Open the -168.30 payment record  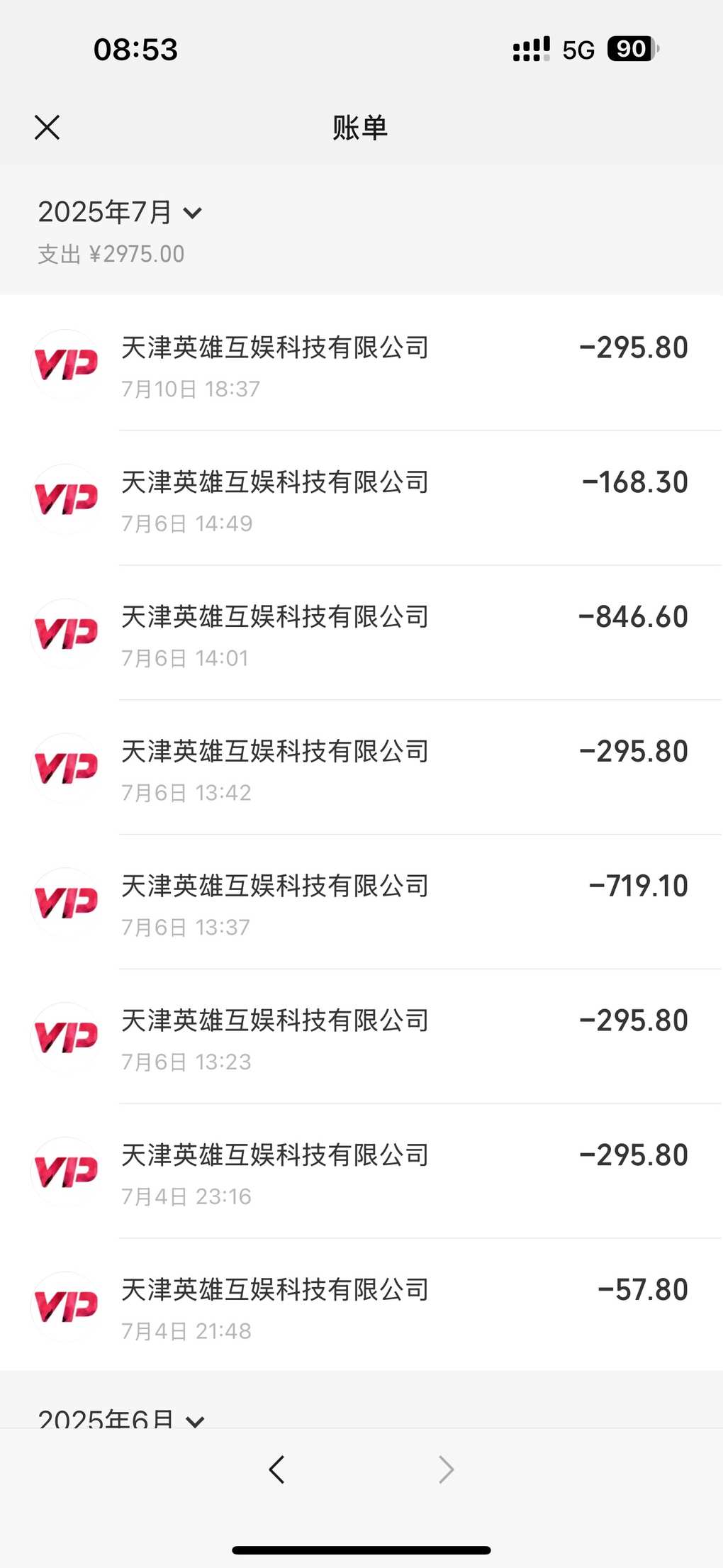361,499
